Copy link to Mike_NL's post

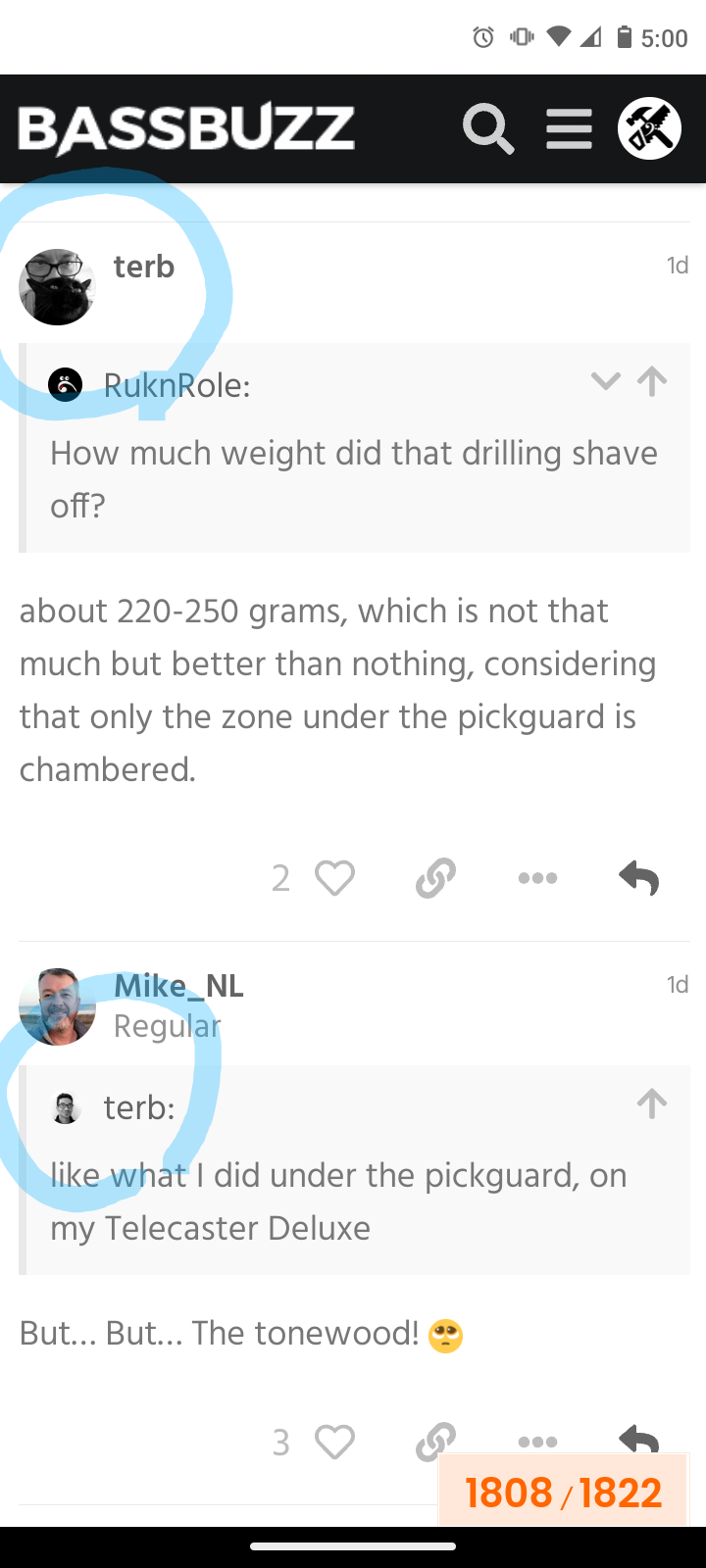(x=435, y=1442)
